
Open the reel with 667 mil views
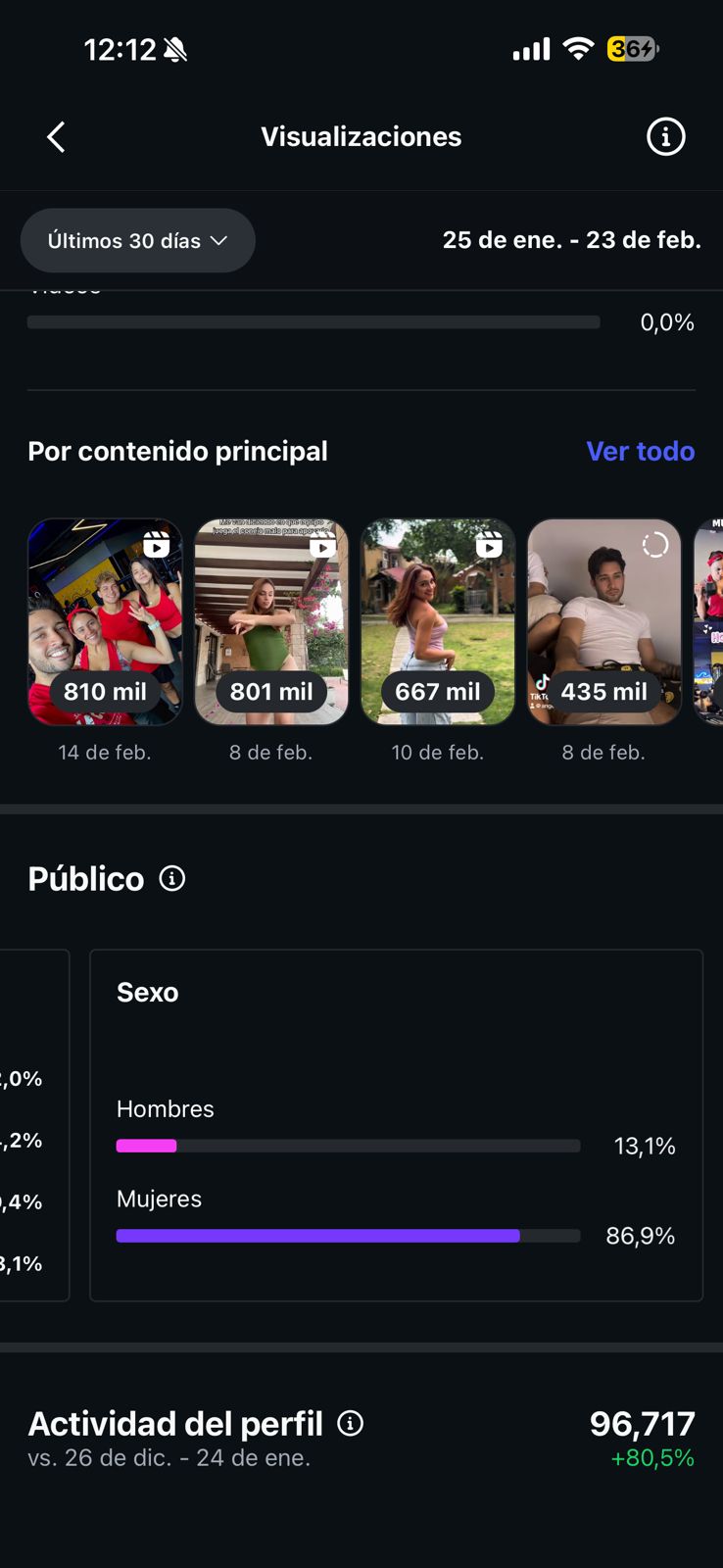click(x=438, y=622)
